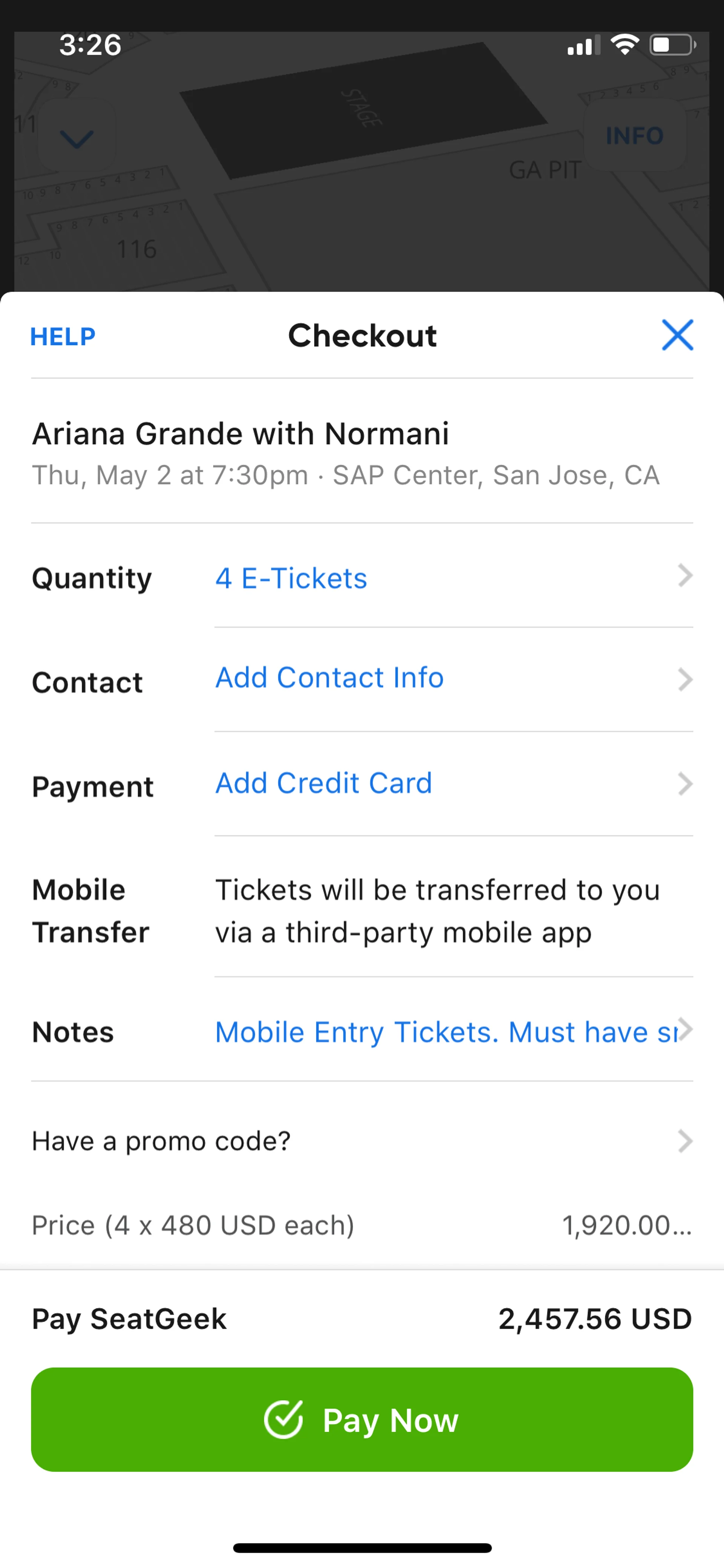Tap the green Pay Now button

(x=362, y=1420)
